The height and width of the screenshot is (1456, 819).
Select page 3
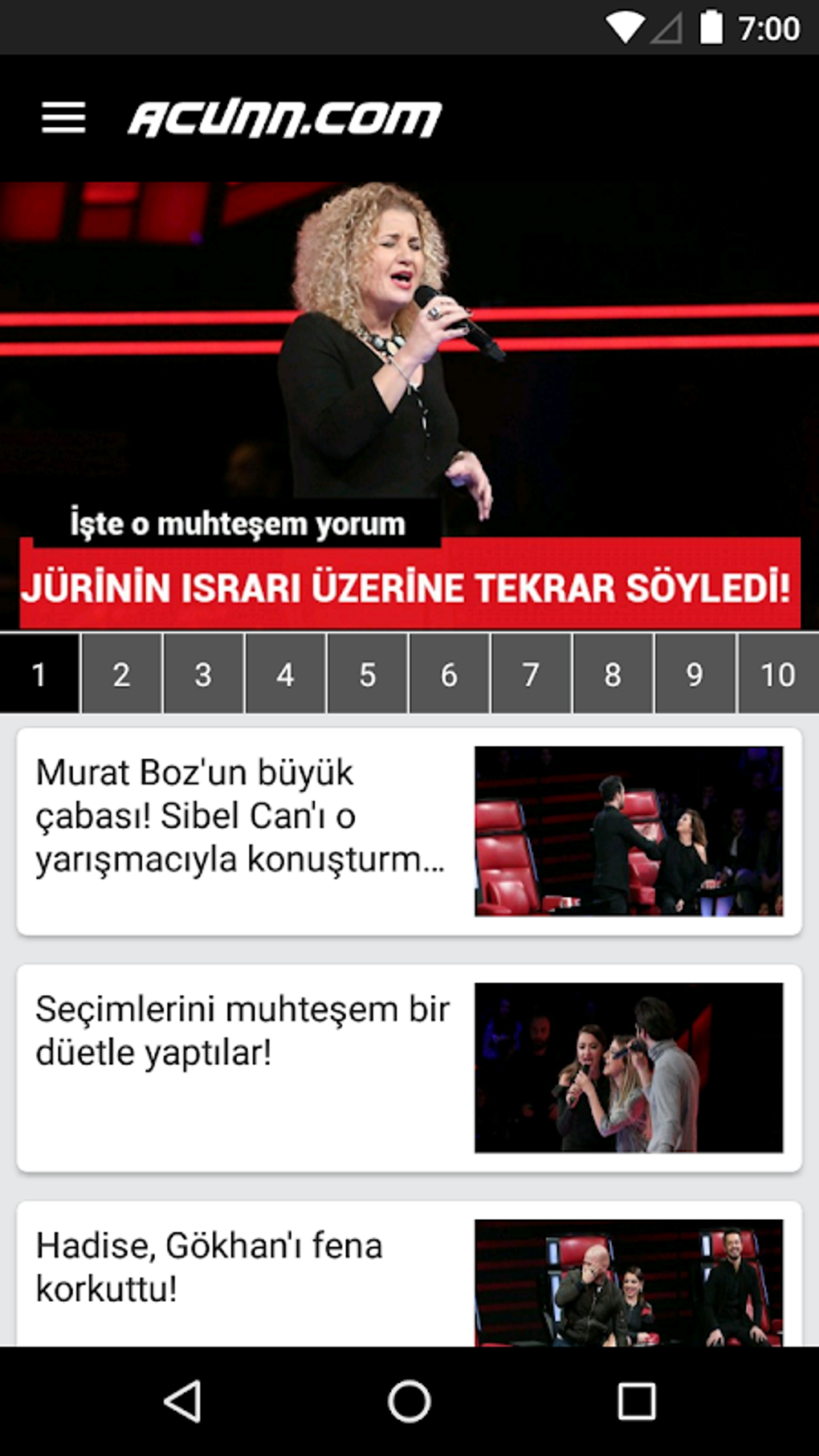203,674
